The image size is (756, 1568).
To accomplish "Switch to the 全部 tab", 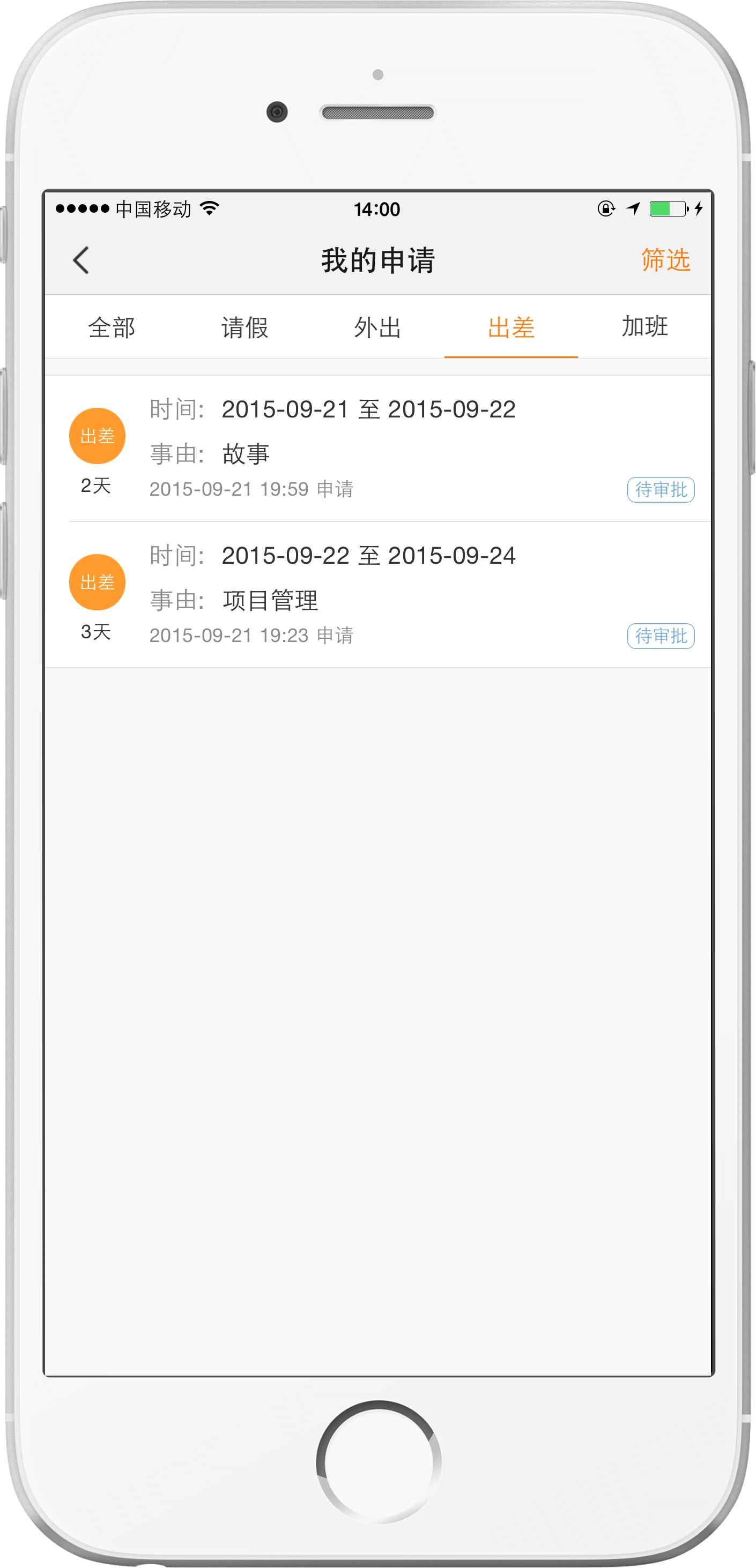I will [x=112, y=327].
